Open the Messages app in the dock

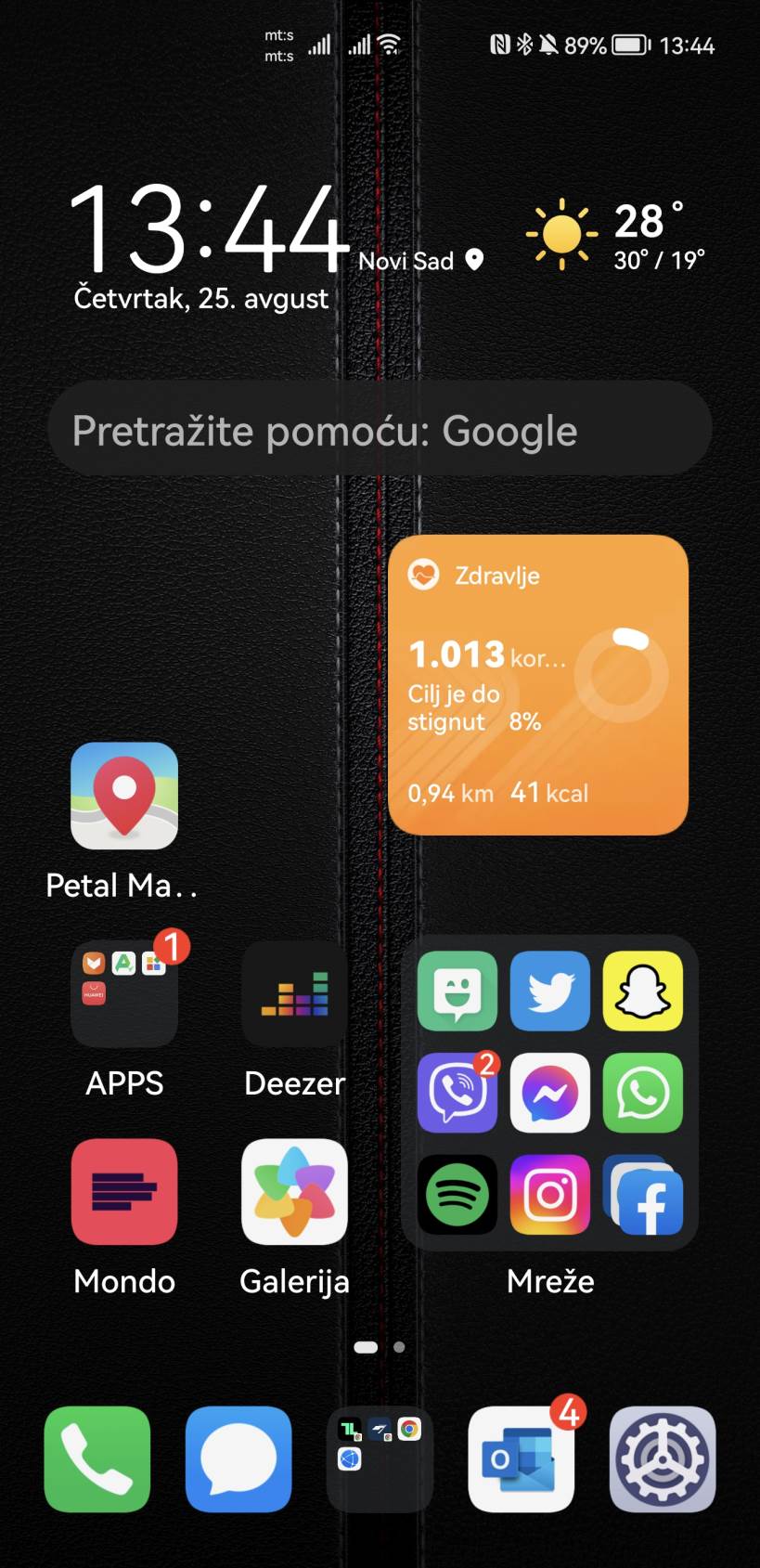tap(238, 1458)
